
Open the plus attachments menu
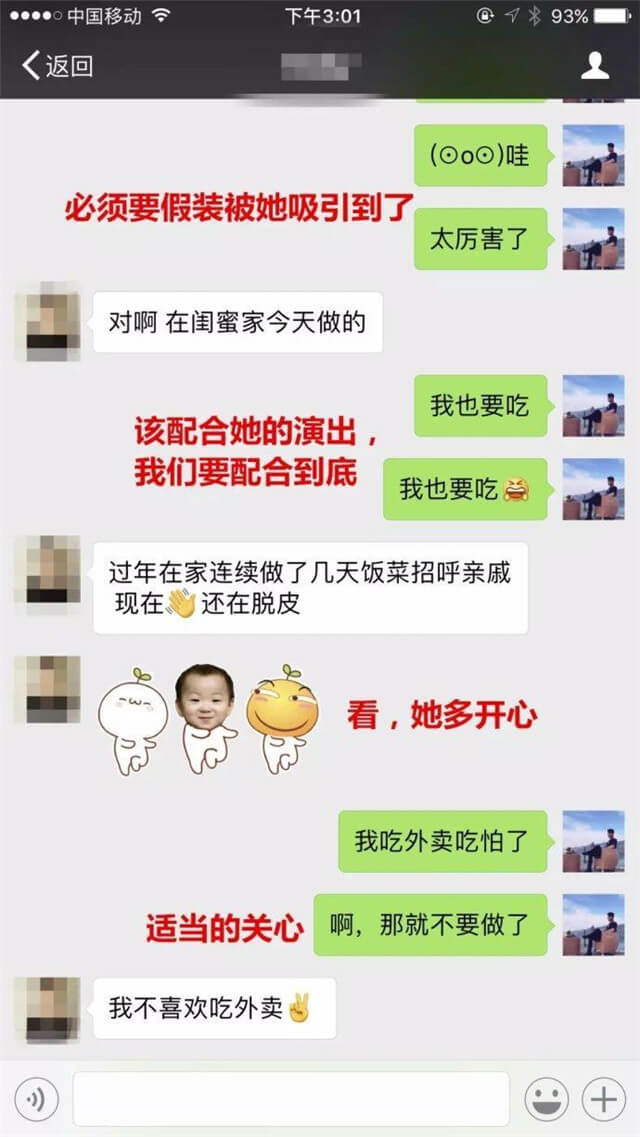pyautogui.click(x=603, y=1100)
